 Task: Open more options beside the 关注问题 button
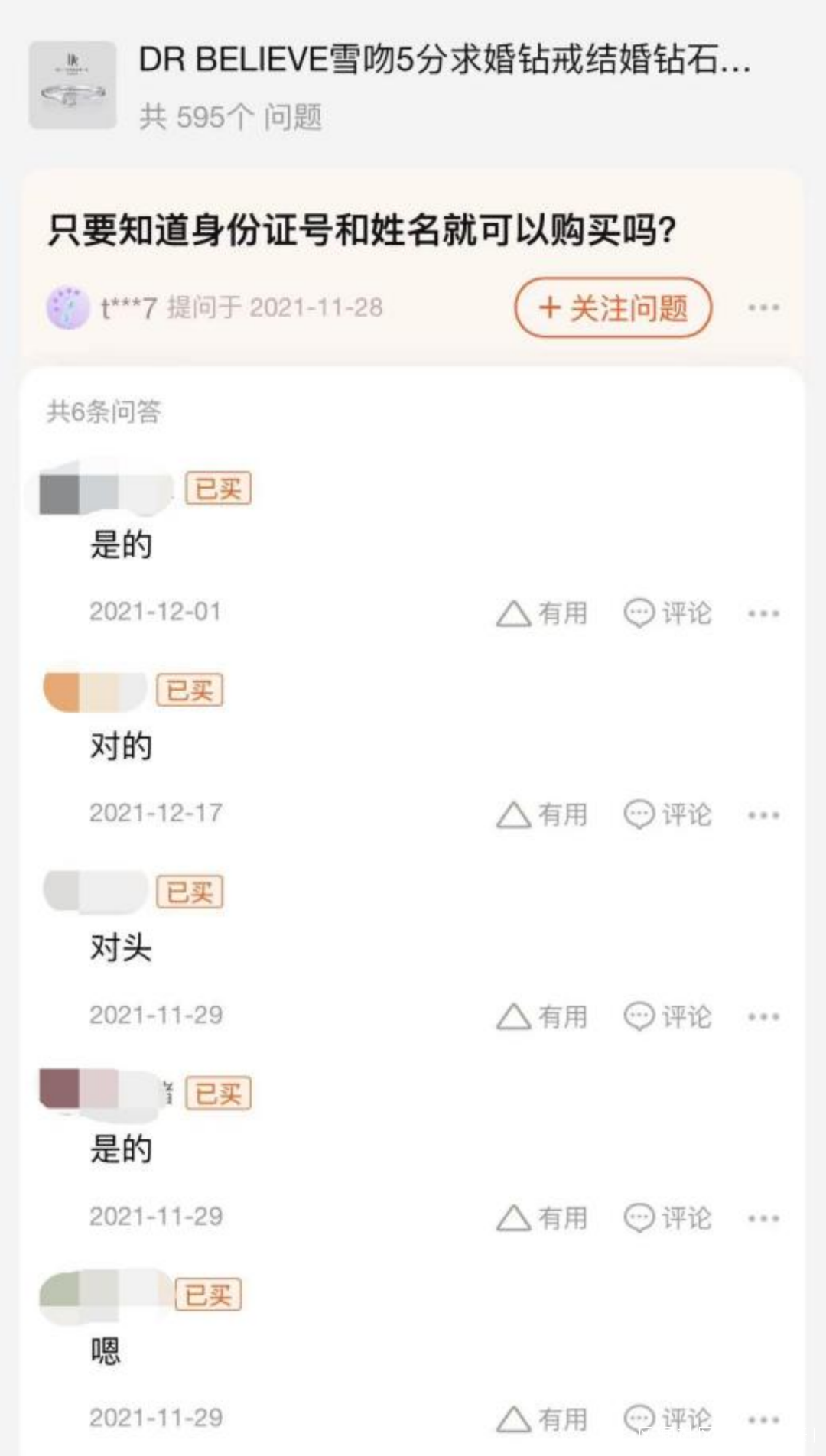[x=763, y=307]
